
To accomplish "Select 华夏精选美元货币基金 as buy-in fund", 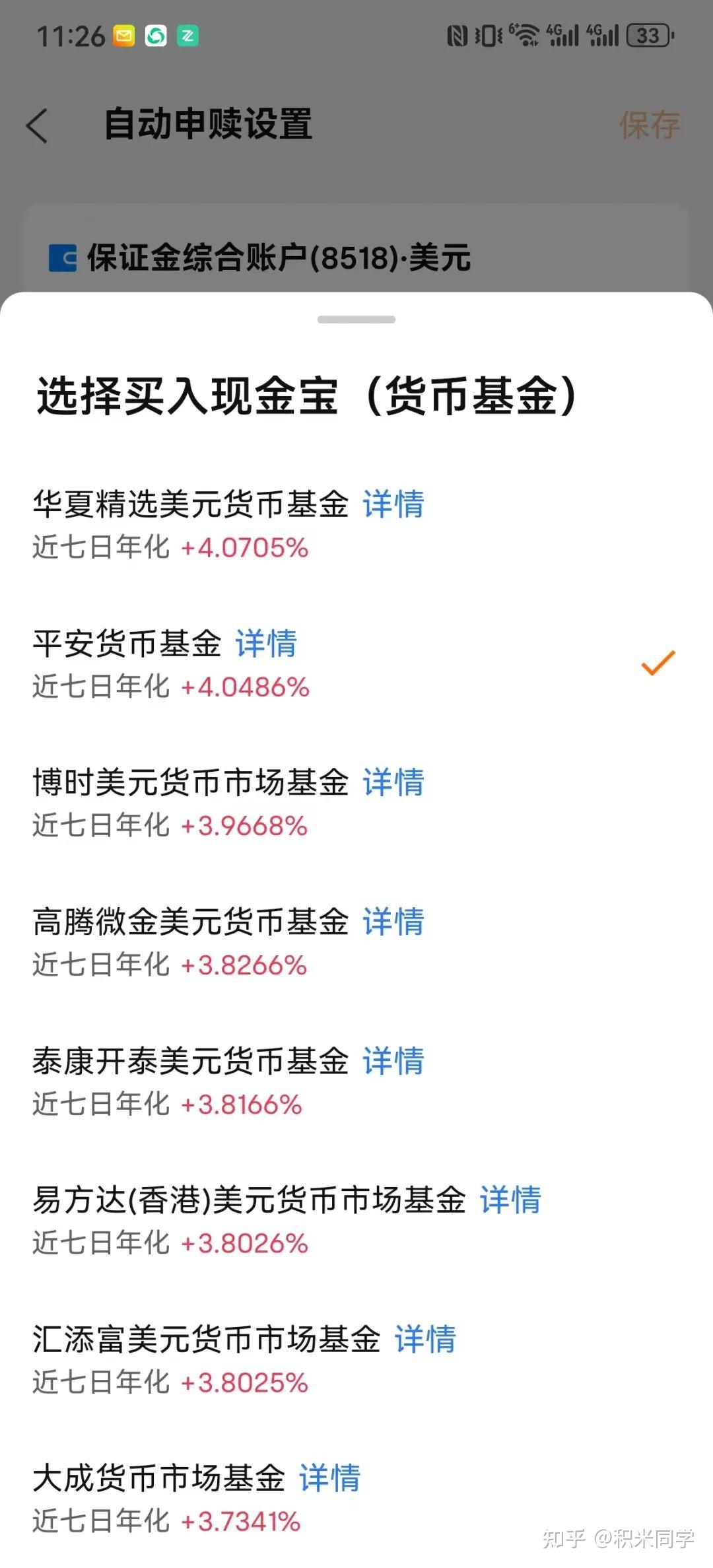I will click(x=191, y=505).
